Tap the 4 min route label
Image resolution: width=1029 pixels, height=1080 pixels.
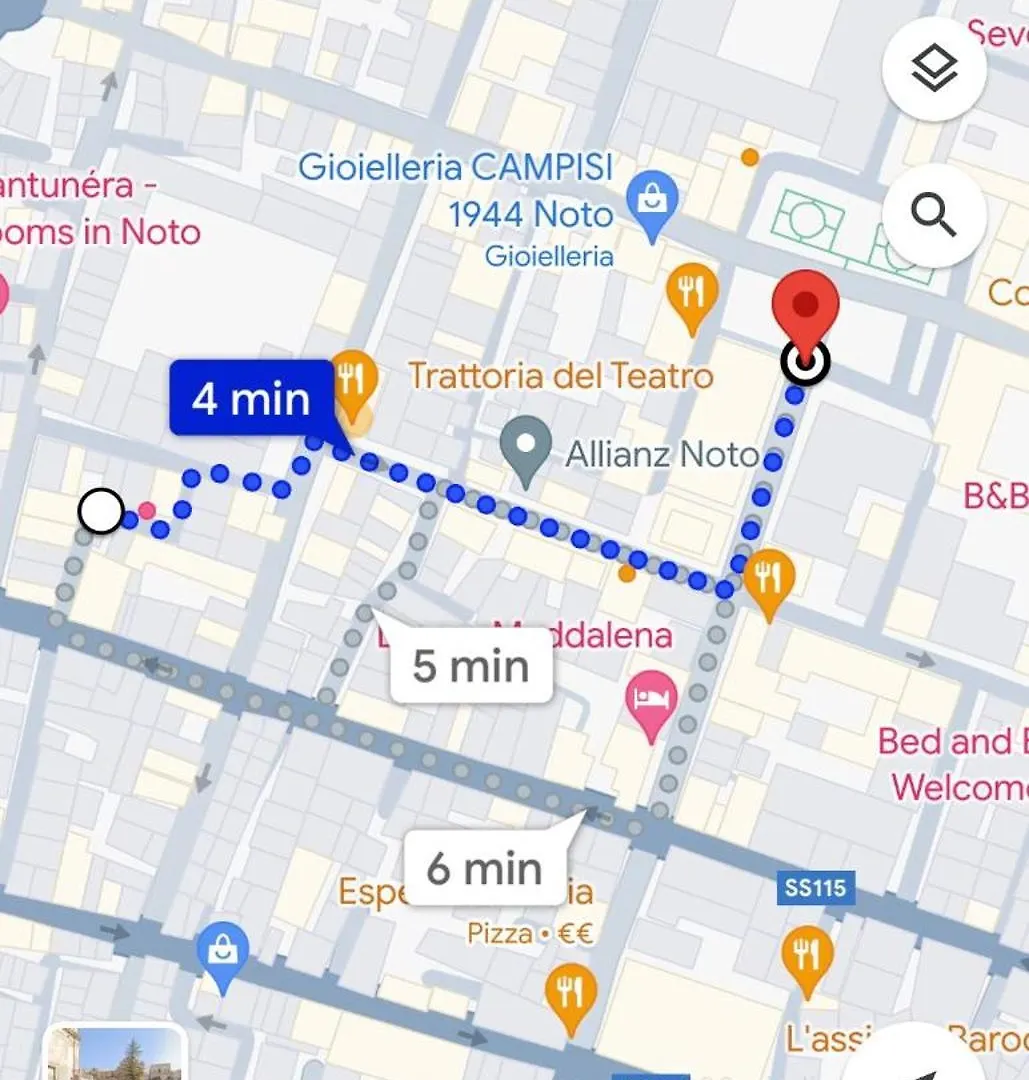[x=251, y=398]
